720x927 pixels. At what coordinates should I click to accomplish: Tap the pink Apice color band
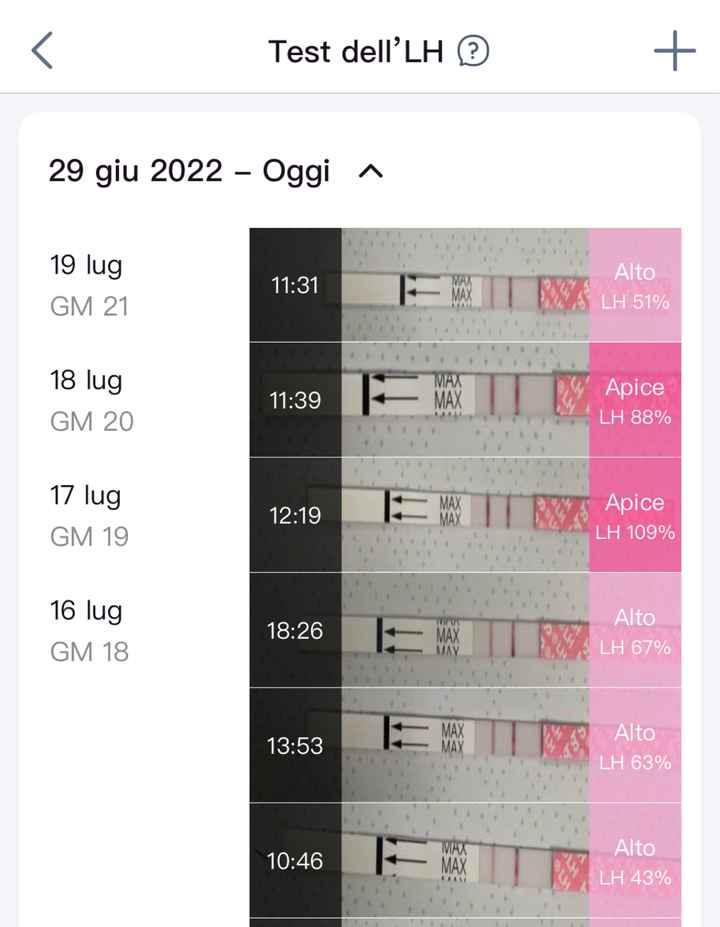point(634,515)
